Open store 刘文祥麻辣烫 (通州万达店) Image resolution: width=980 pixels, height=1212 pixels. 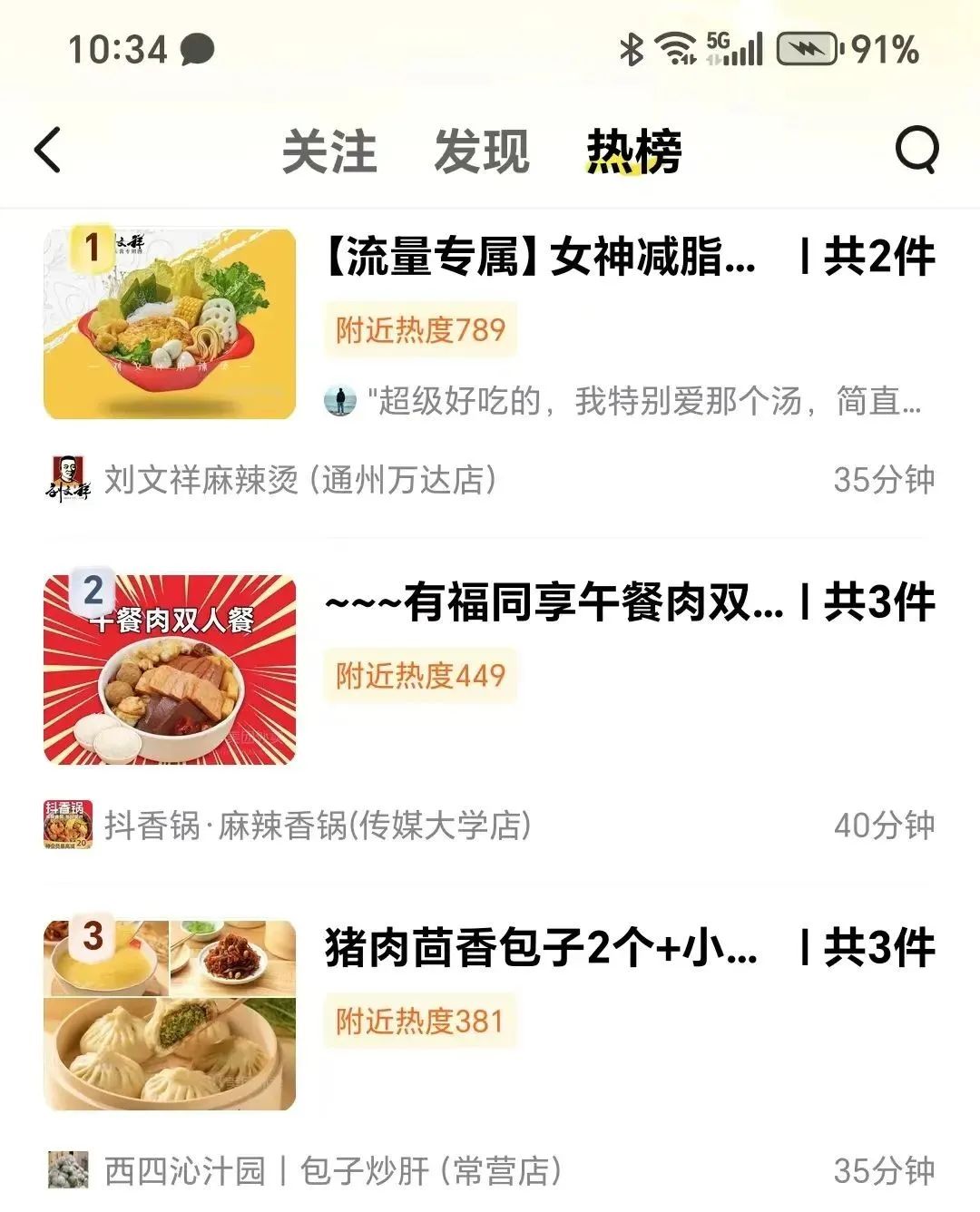(299, 480)
